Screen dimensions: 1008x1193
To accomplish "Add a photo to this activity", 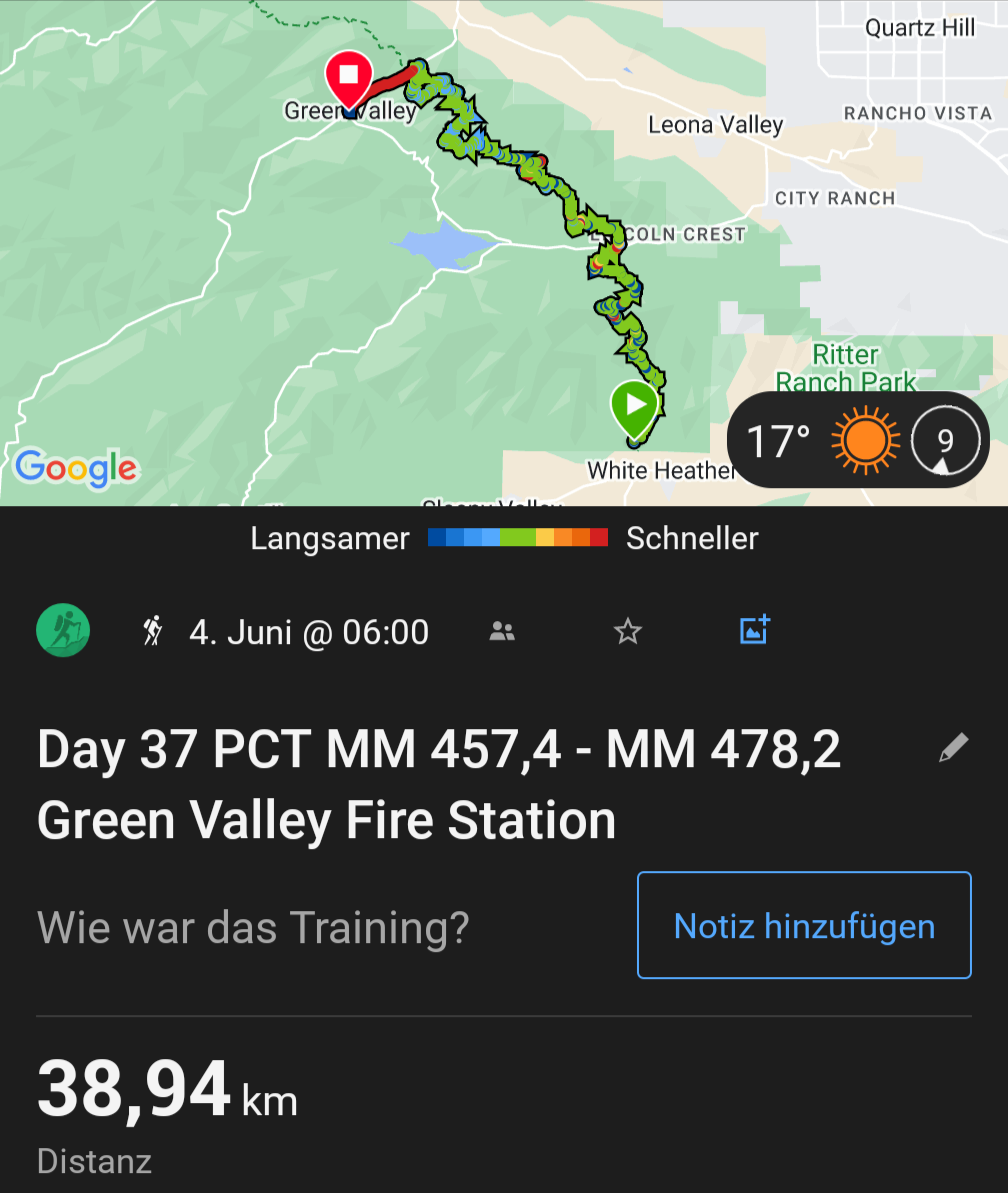I will point(754,629).
